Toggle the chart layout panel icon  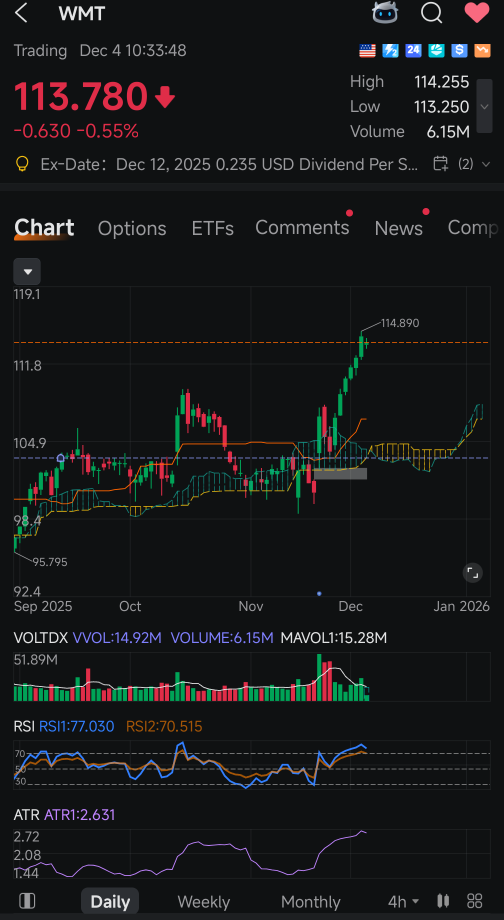27,901
